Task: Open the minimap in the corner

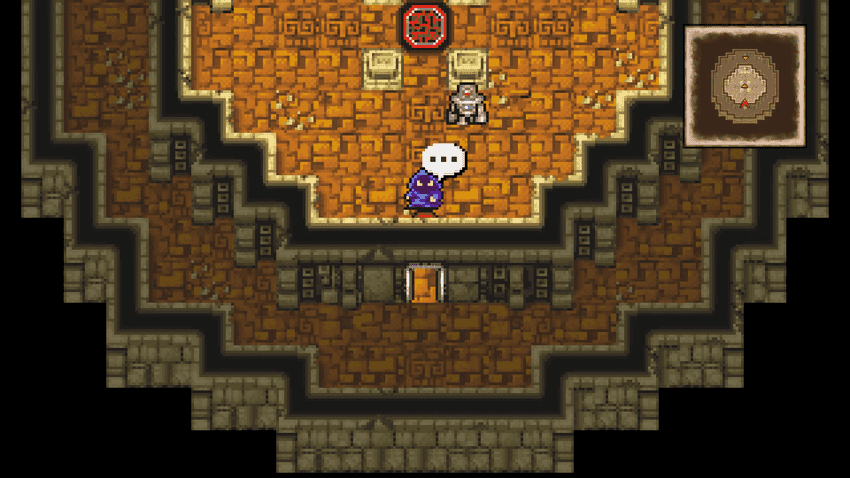Action: 745,86
